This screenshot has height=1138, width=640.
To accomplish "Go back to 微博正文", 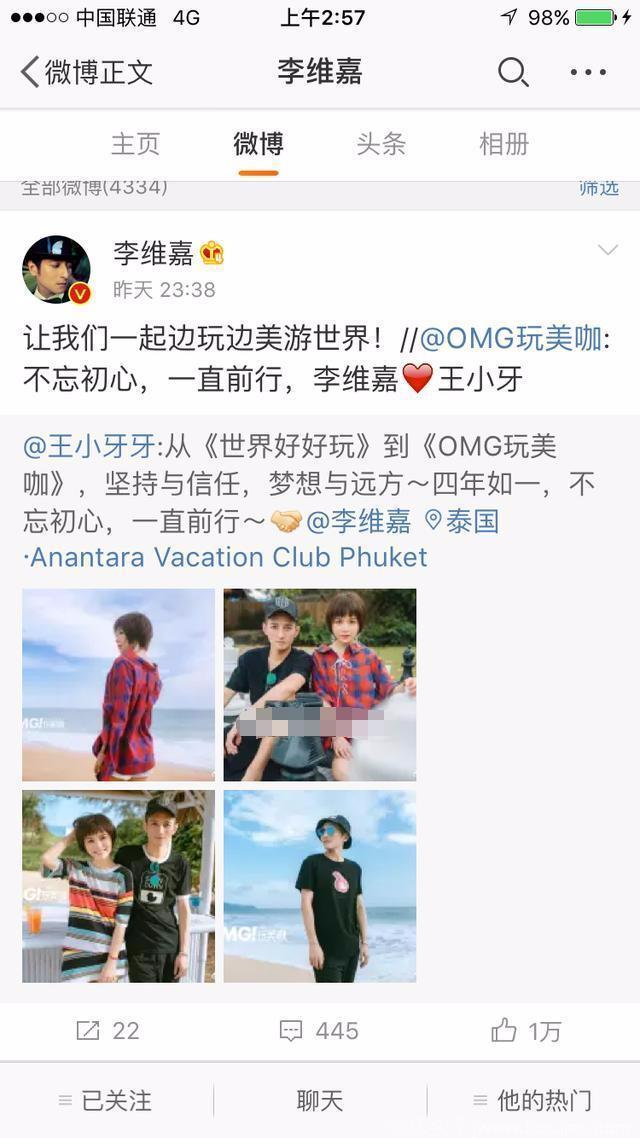I will (86, 73).
